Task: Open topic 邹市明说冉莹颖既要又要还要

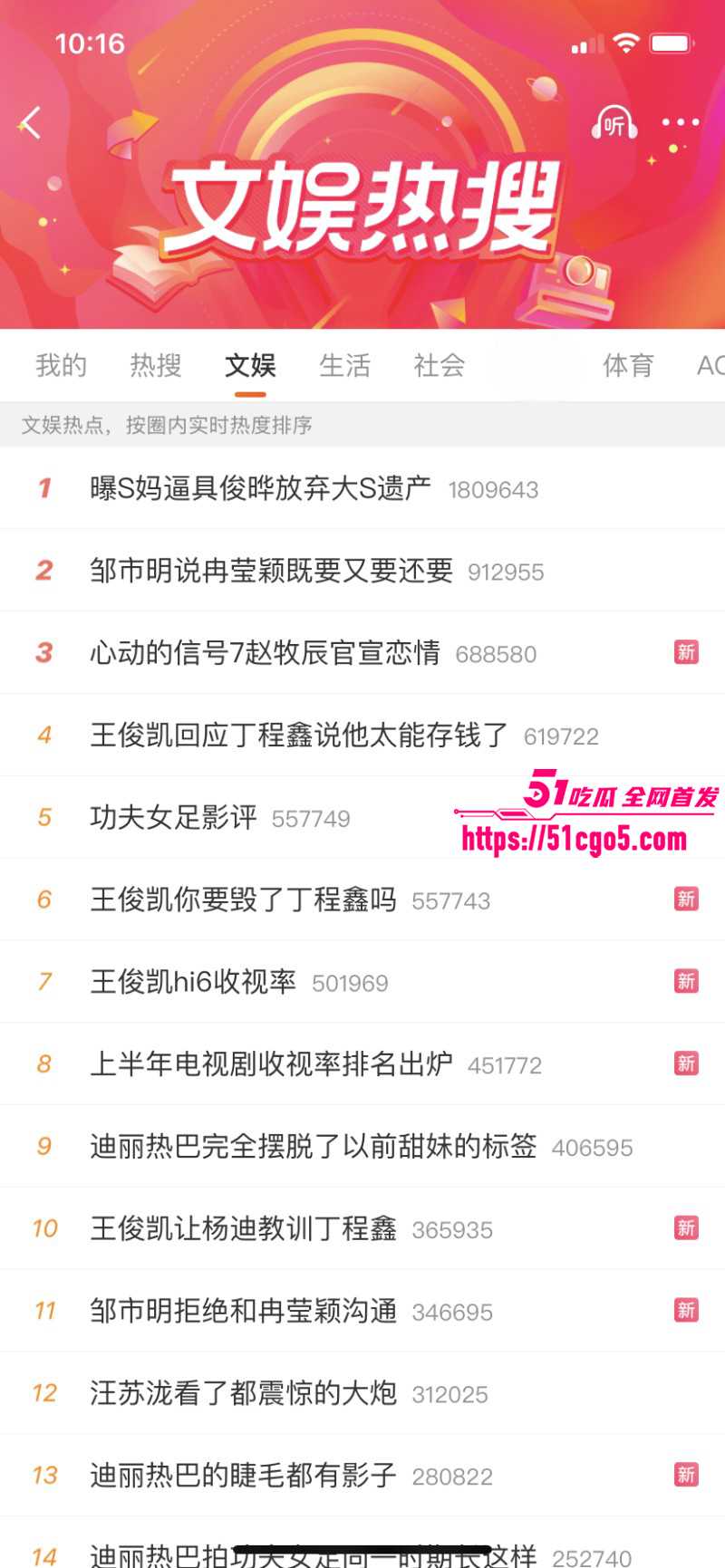Action: (x=362, y=571)
